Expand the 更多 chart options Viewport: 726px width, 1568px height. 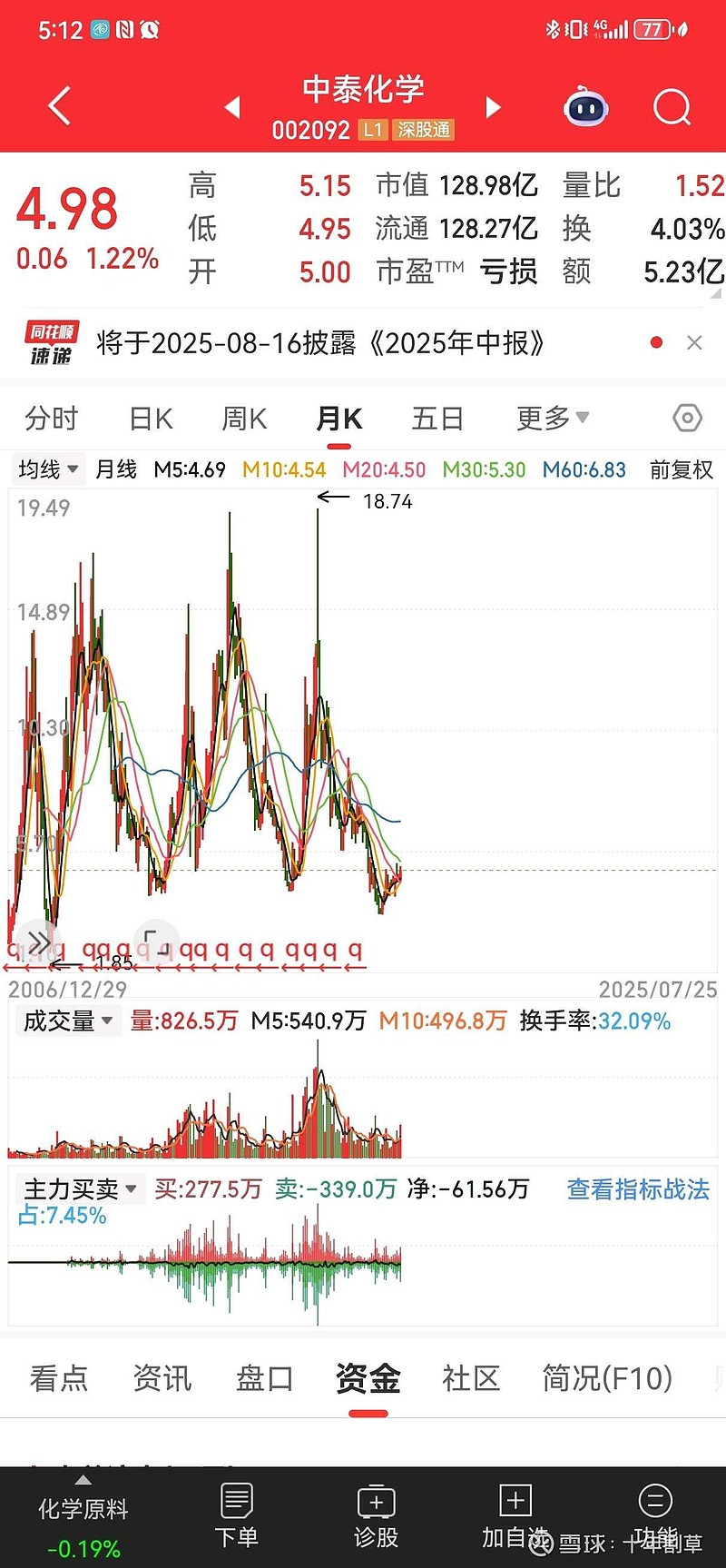coord(553,419)
